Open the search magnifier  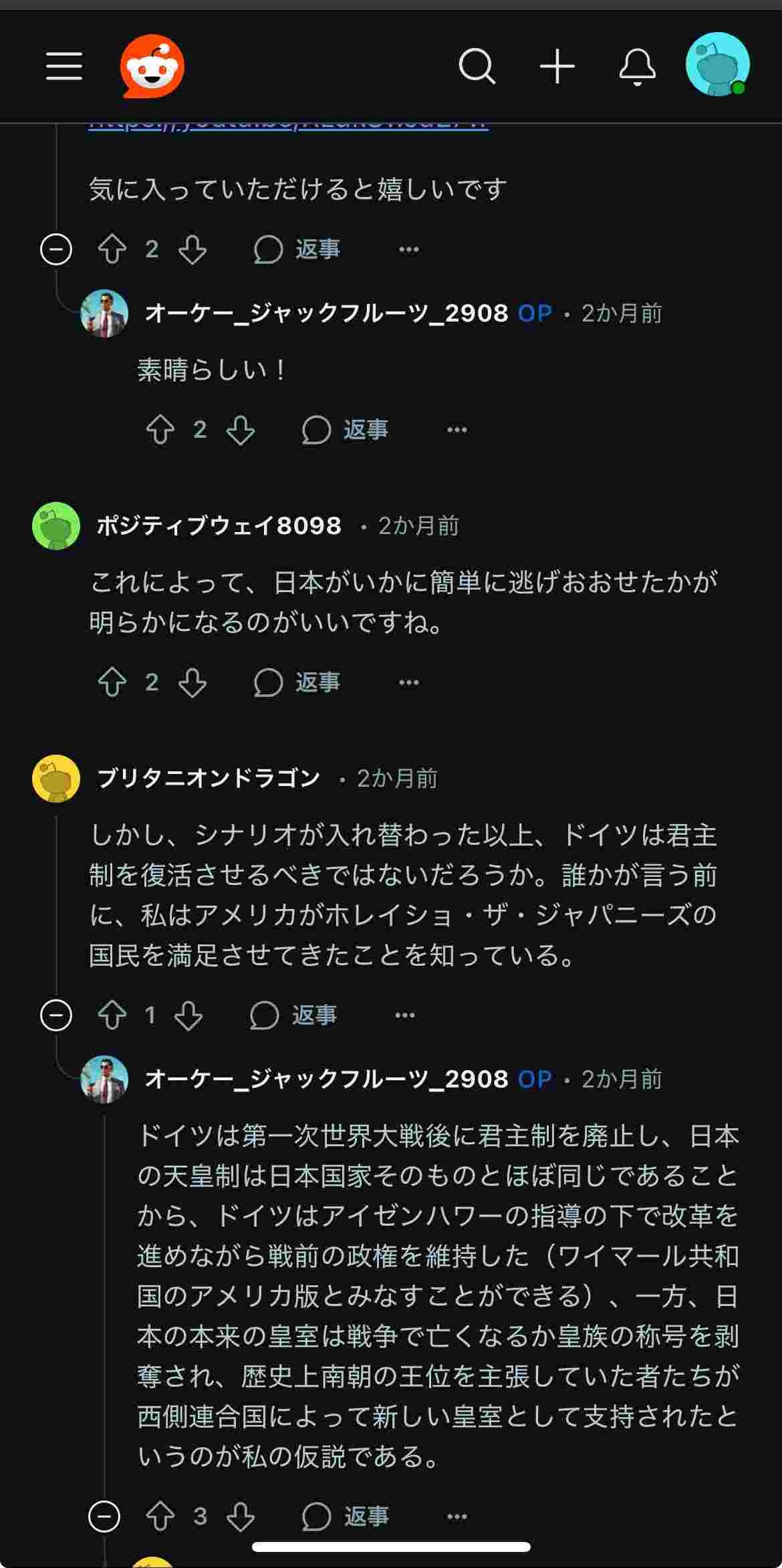click(x=477, y=66)
